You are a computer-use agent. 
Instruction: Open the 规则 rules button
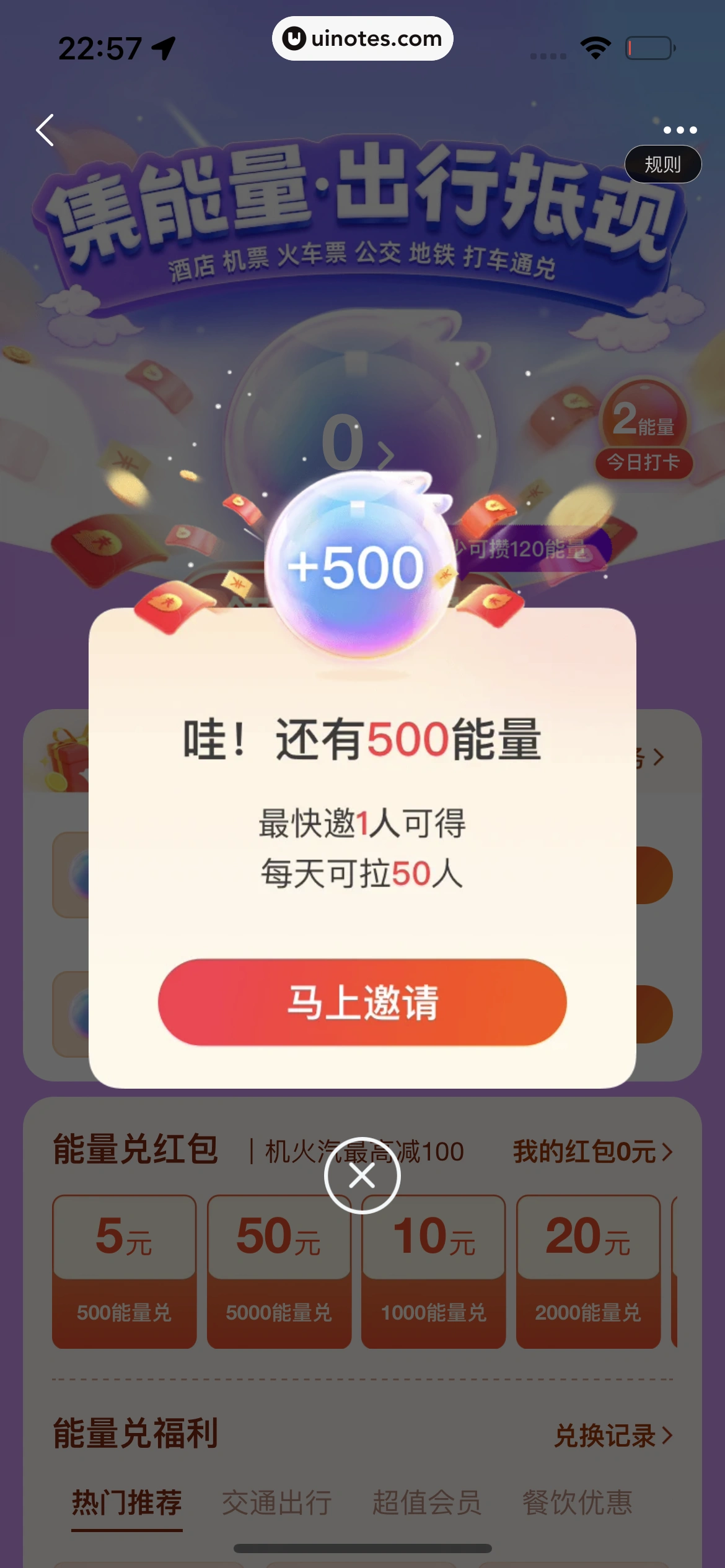[x=662, y=164]
